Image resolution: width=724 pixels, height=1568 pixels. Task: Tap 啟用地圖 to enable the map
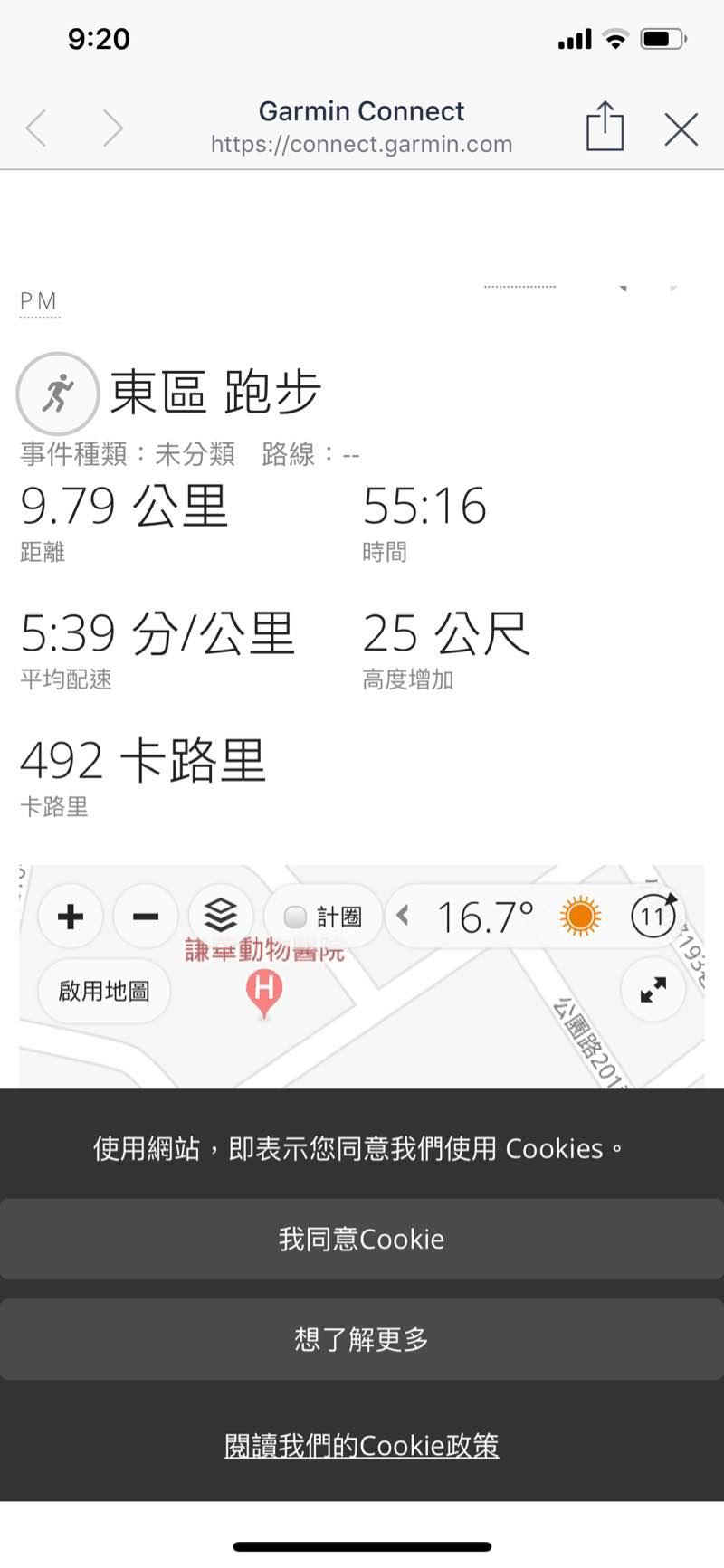pyautogui.click(x=104, y=991)
